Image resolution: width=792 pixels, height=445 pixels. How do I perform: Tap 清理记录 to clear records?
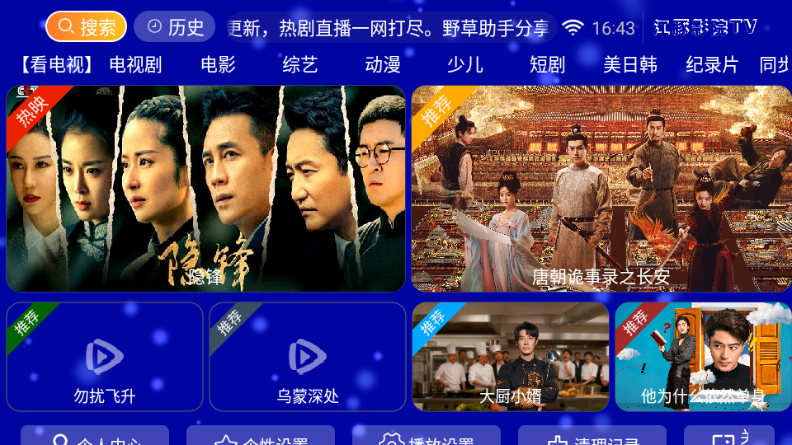coord(593,438)
